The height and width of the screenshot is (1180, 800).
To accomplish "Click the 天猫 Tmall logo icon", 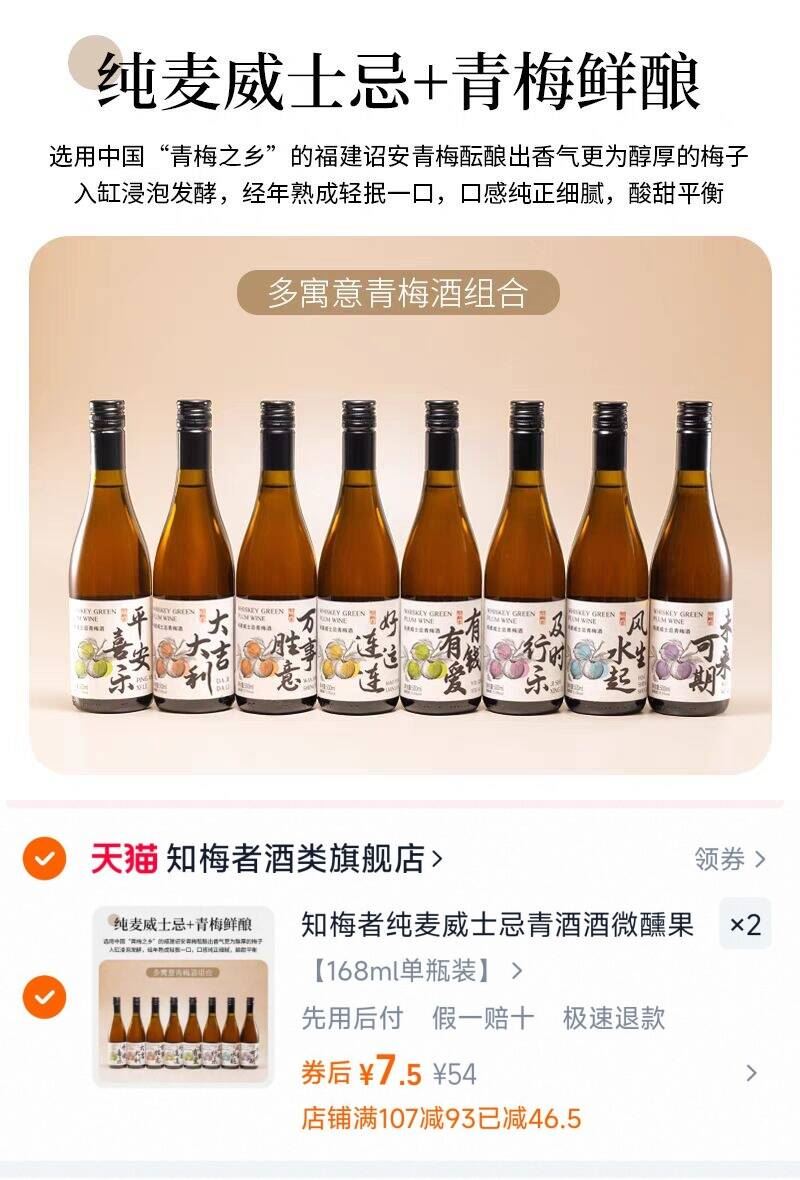I will pyautogui.click(x=124, y=856).
